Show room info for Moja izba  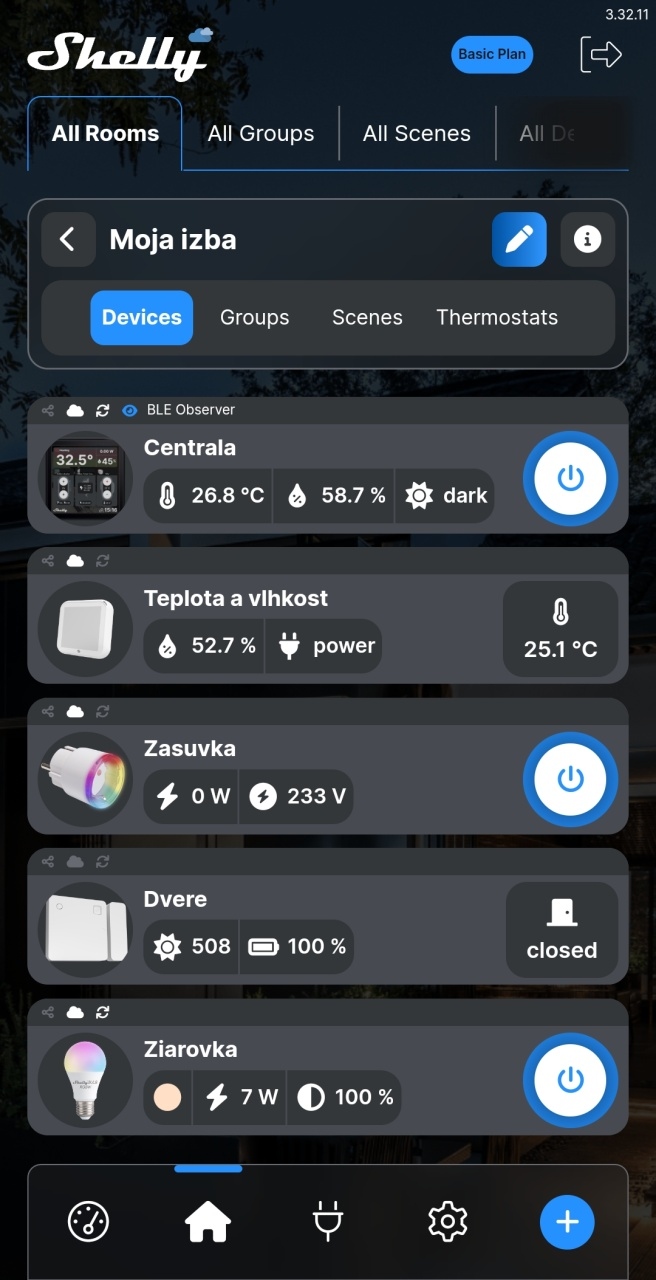click(587, 239)
